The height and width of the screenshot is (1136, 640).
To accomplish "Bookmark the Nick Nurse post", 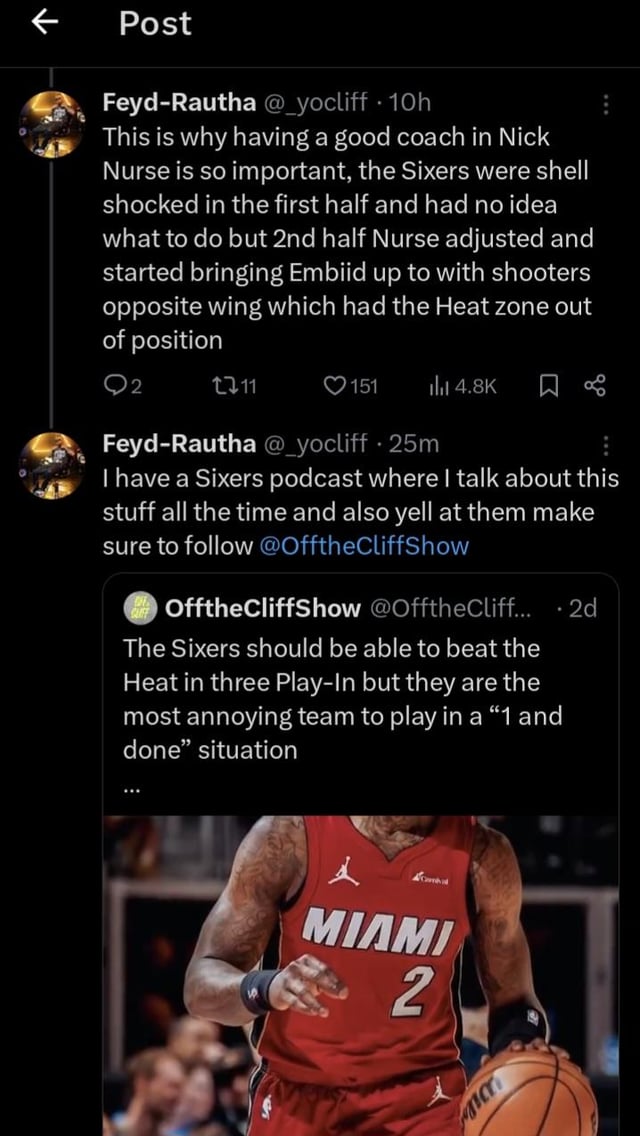I will [x=546, y=388].
